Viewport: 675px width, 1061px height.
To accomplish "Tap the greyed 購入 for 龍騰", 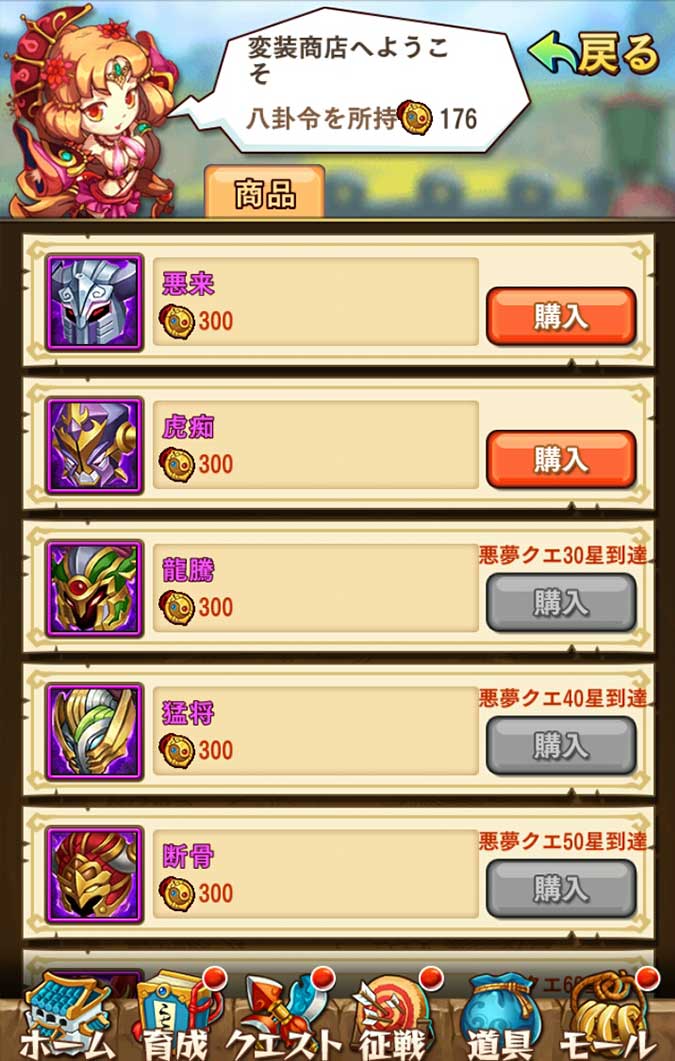I will tap(561, 602).
